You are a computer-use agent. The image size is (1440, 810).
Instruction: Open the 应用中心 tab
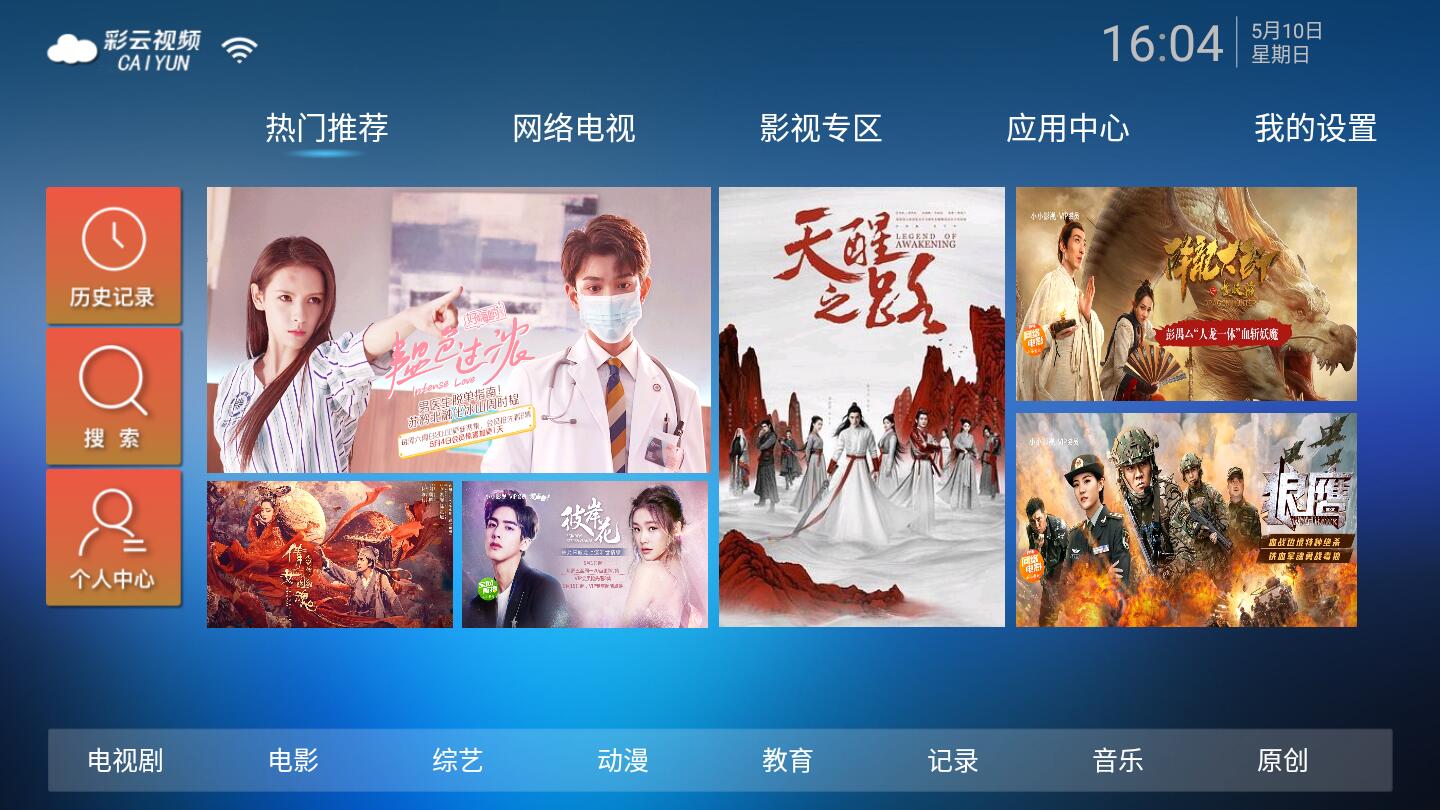tap(1067, 128)
